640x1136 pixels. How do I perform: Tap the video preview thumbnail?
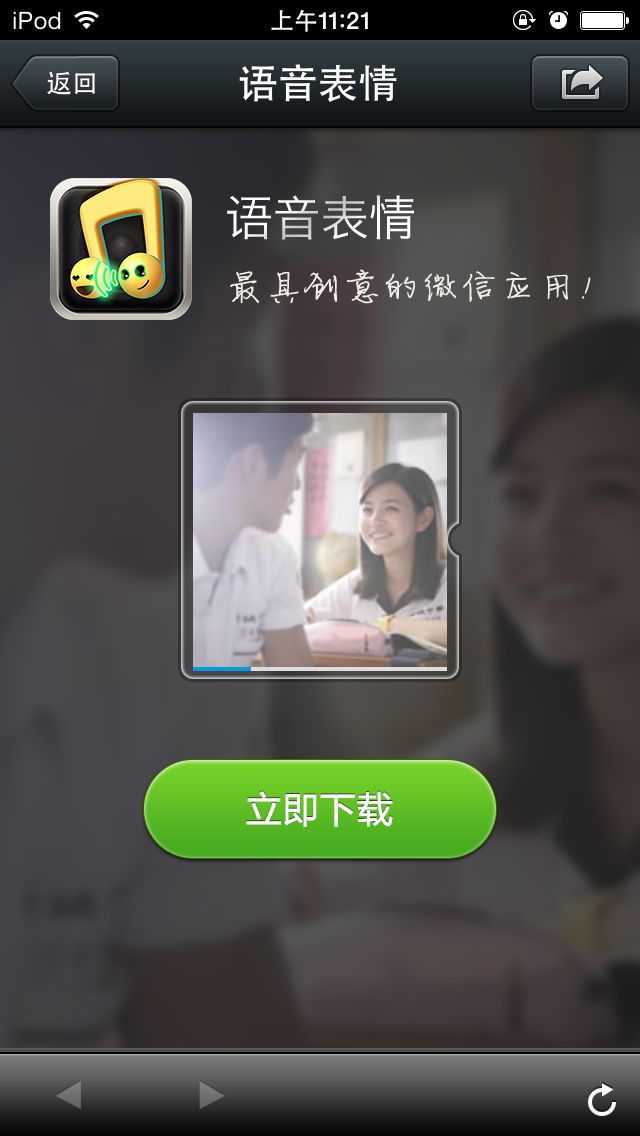tap(320, 540)
